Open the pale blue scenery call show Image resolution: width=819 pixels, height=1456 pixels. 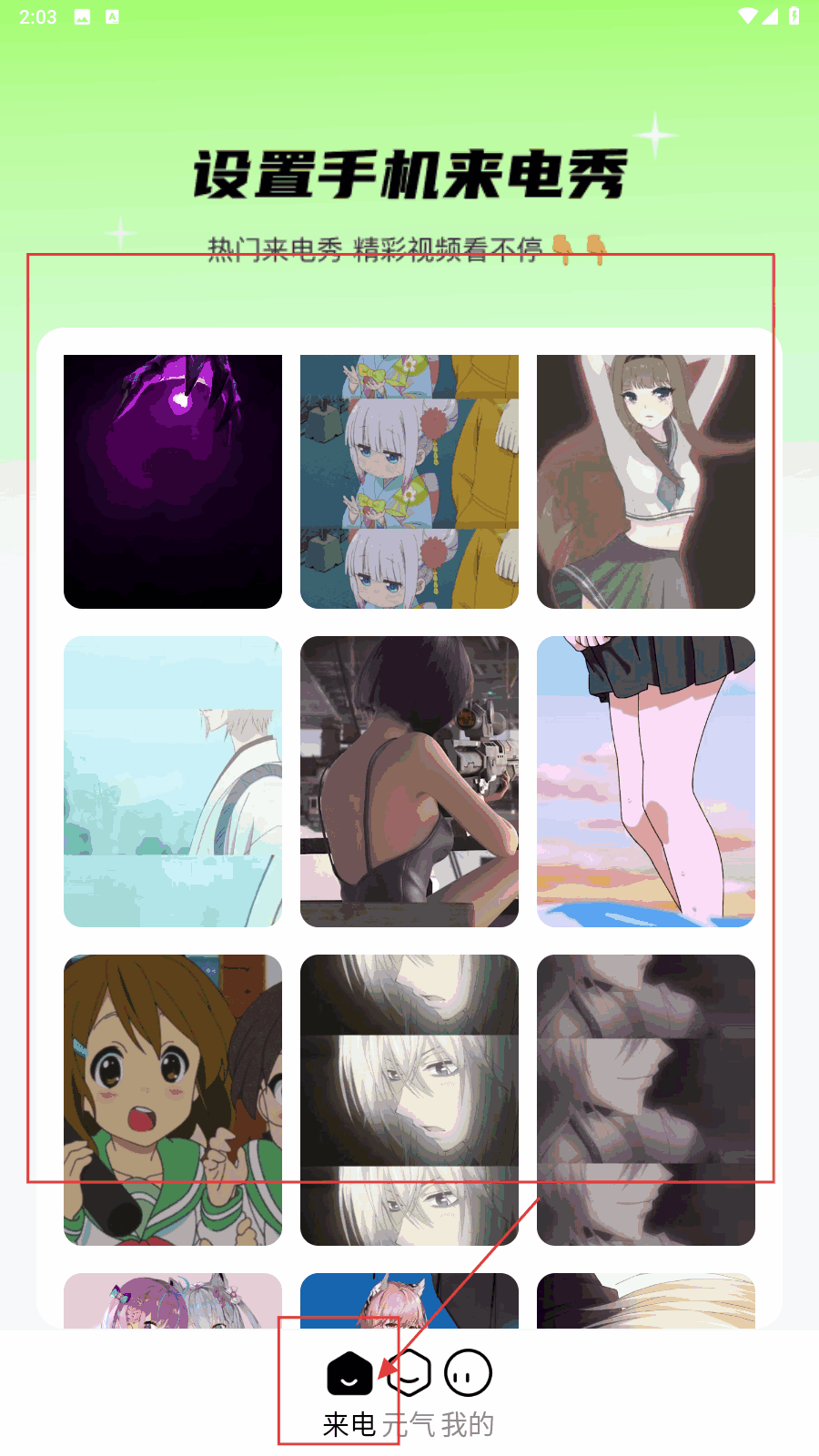point(173,782)
